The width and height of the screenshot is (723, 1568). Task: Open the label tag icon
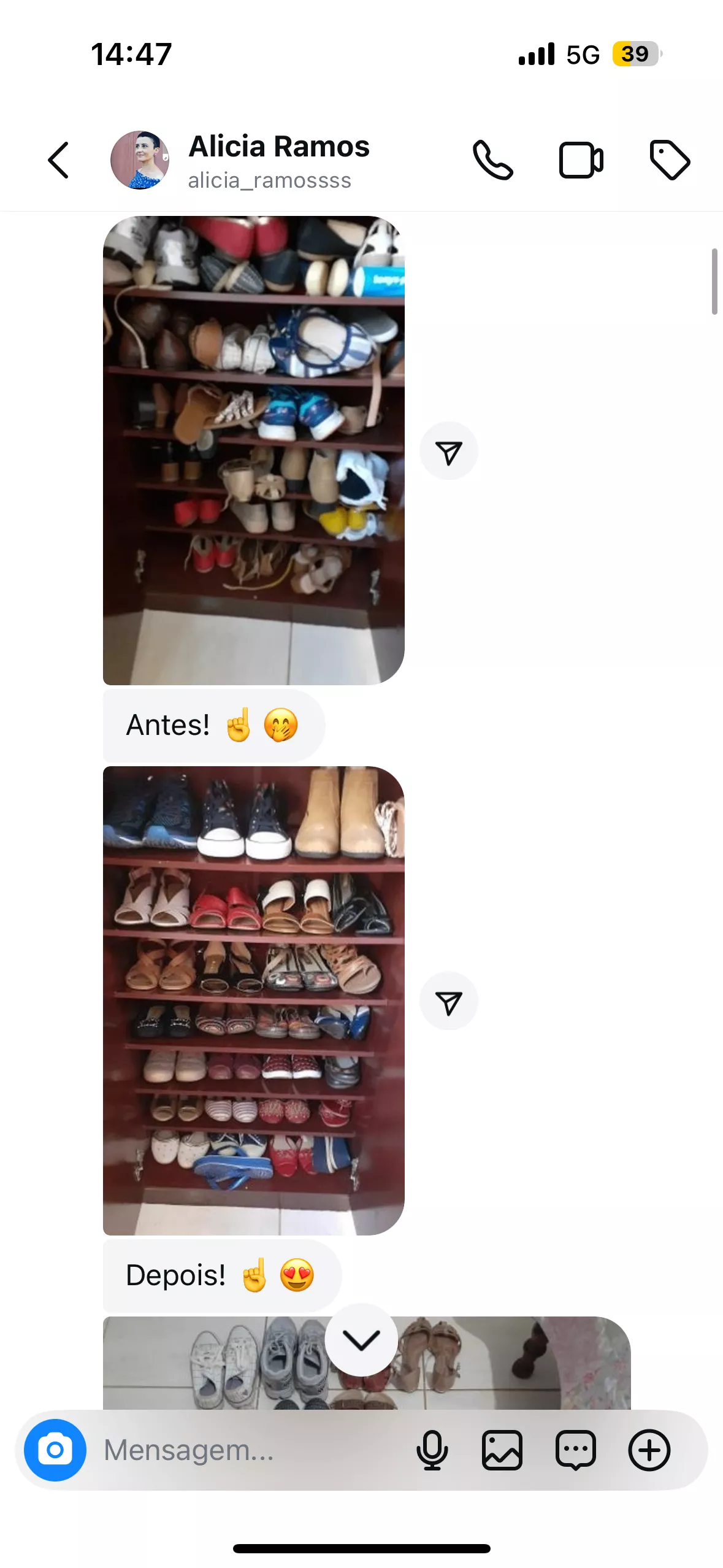coord(670,161)
